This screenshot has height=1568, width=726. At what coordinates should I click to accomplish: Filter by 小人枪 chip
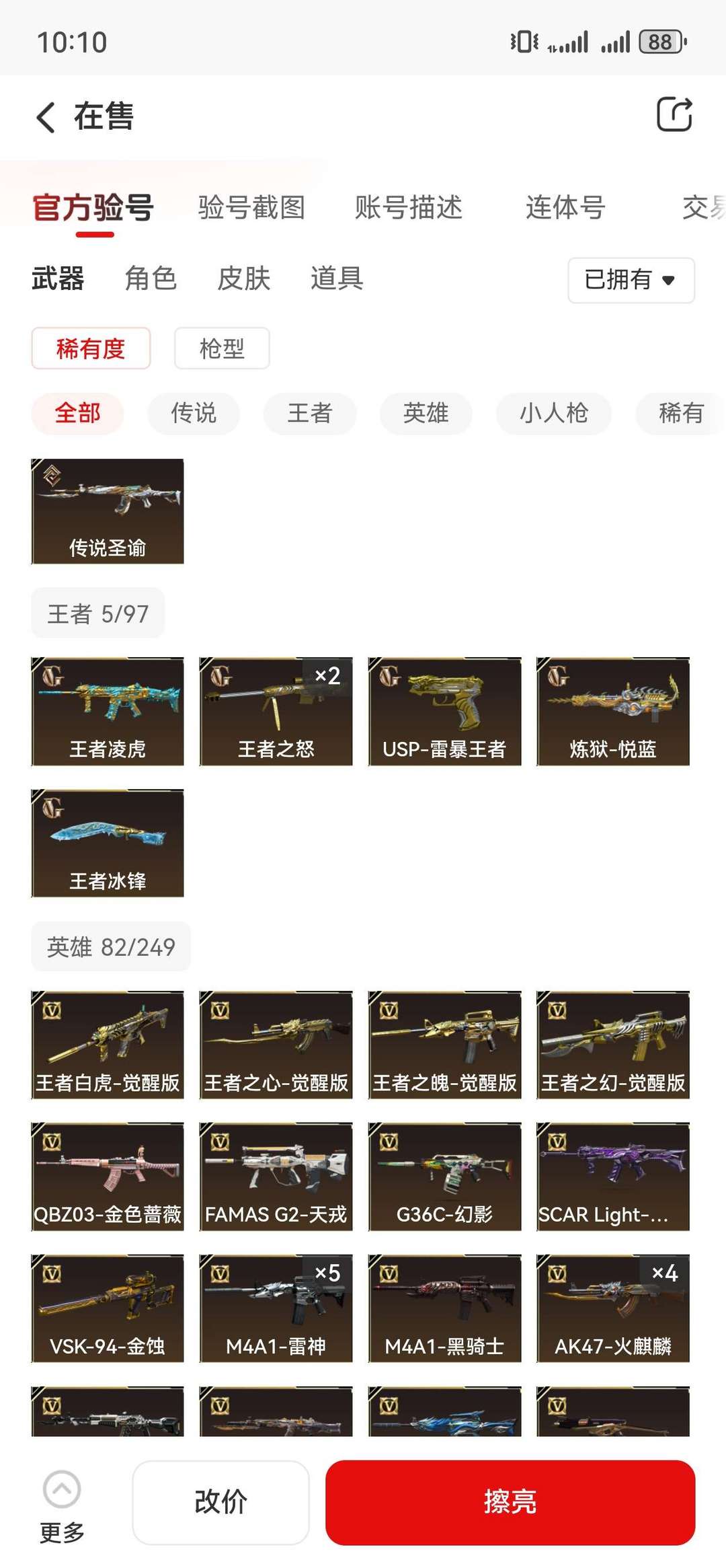click(553, 413)
